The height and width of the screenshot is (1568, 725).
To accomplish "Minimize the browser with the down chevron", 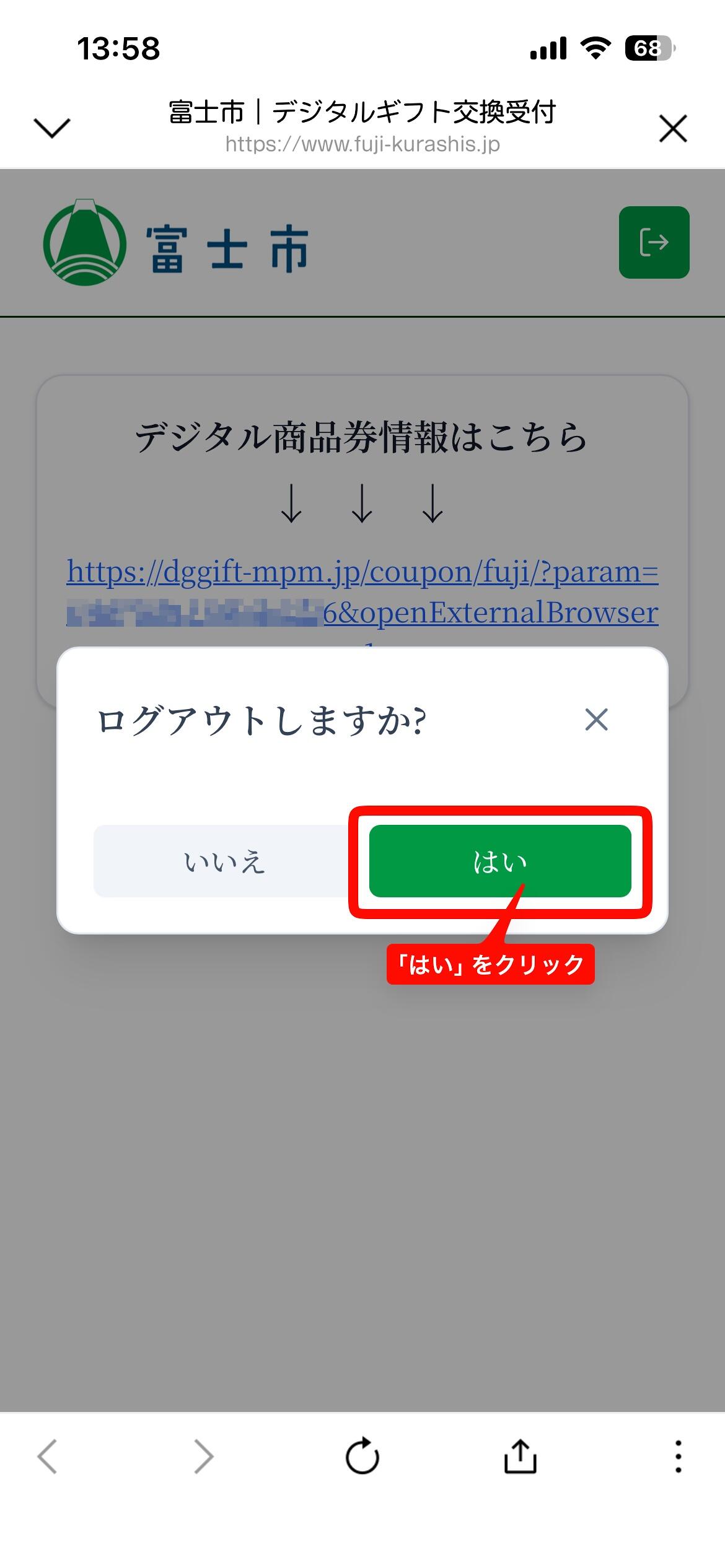I will coord(52,128).
